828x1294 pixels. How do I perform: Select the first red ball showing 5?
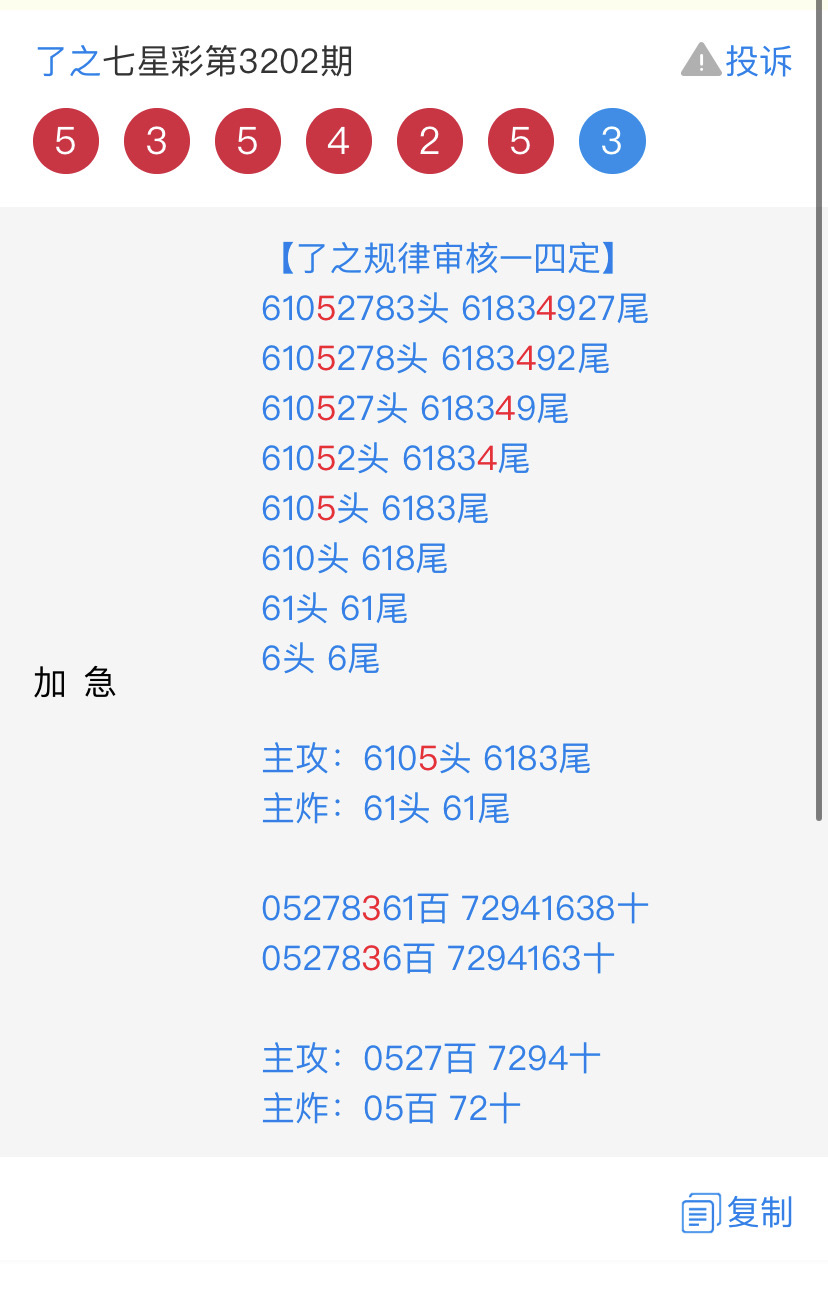(x=66, y=141)
